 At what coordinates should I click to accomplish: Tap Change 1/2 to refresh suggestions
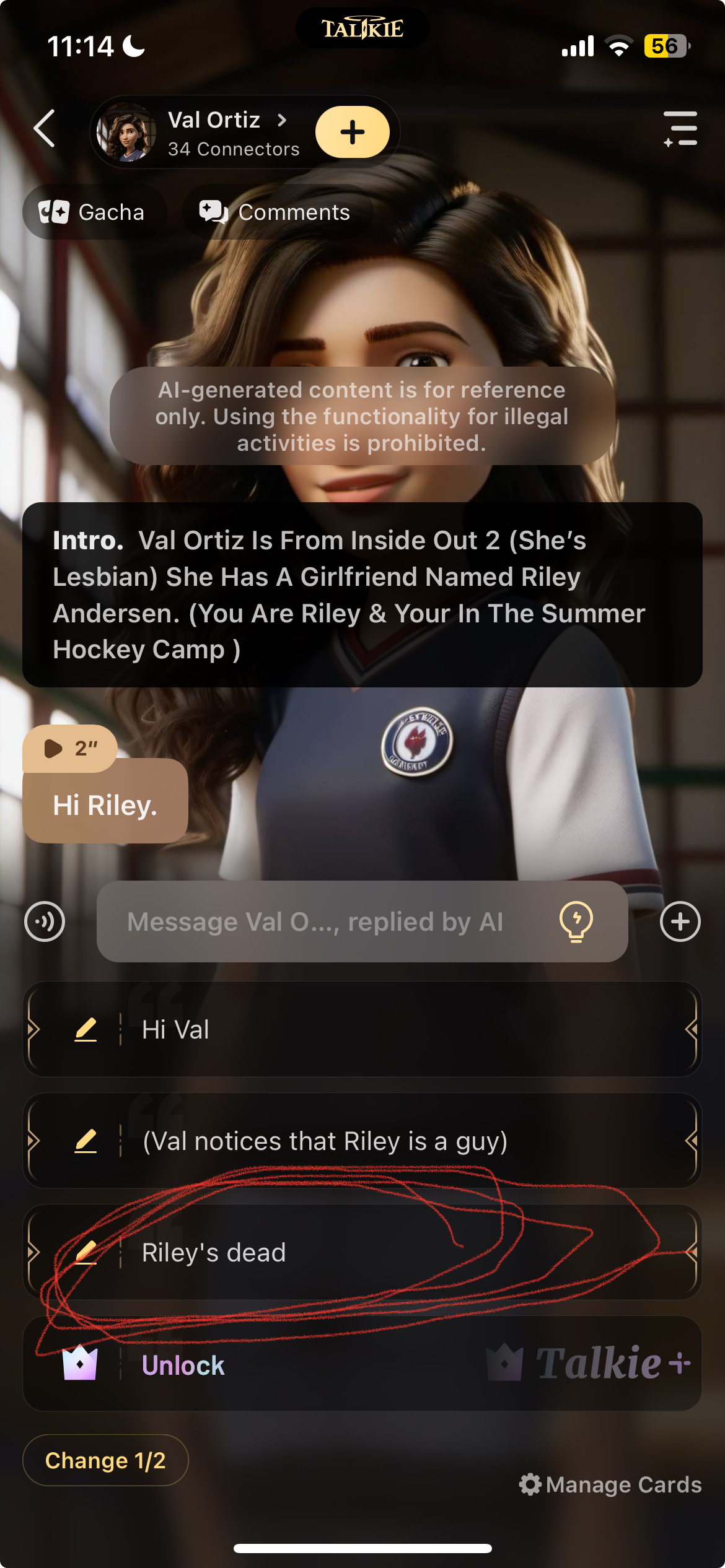[x=105, y=1460]
